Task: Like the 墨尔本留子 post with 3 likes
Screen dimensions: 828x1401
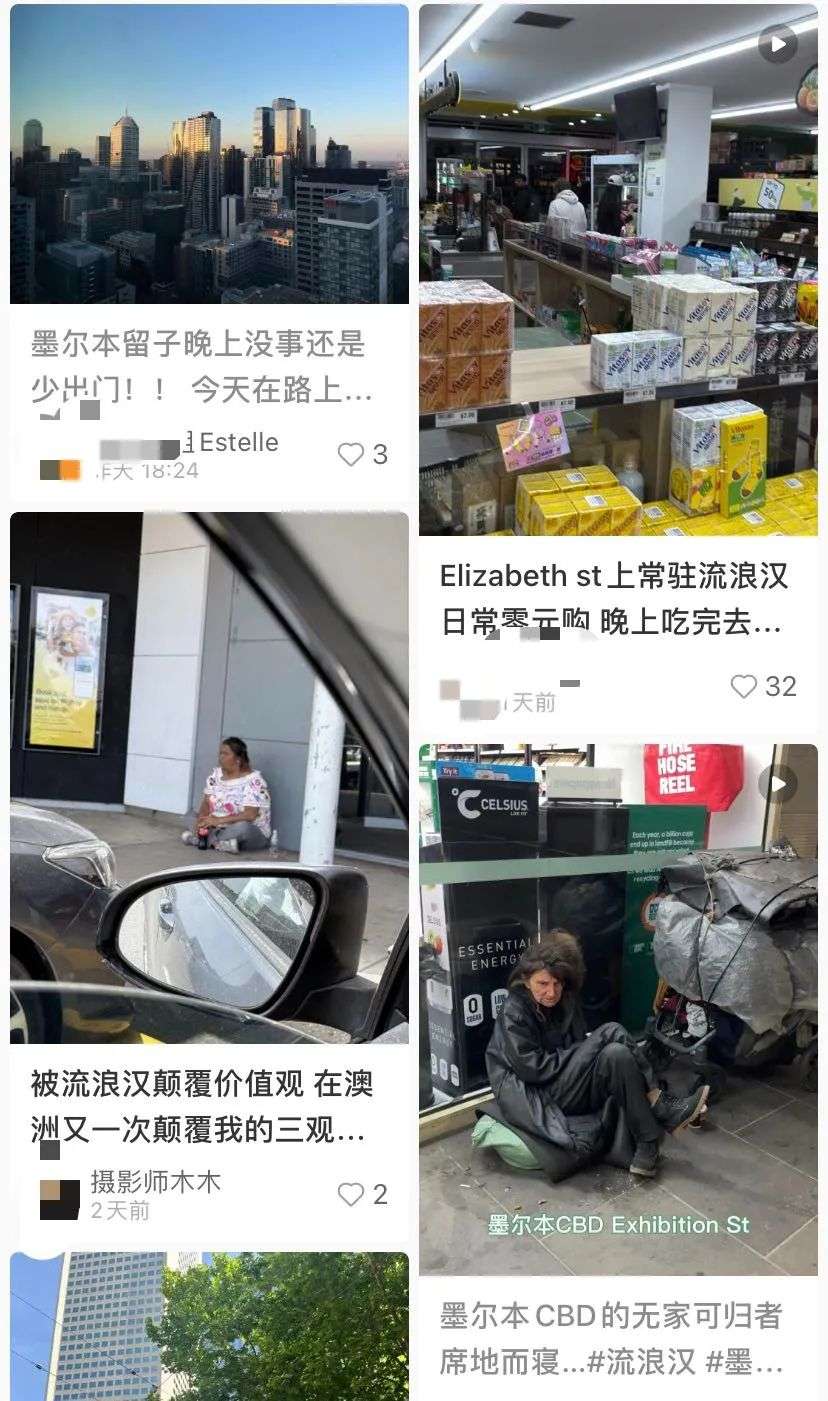Action: [x=351, y=455]
